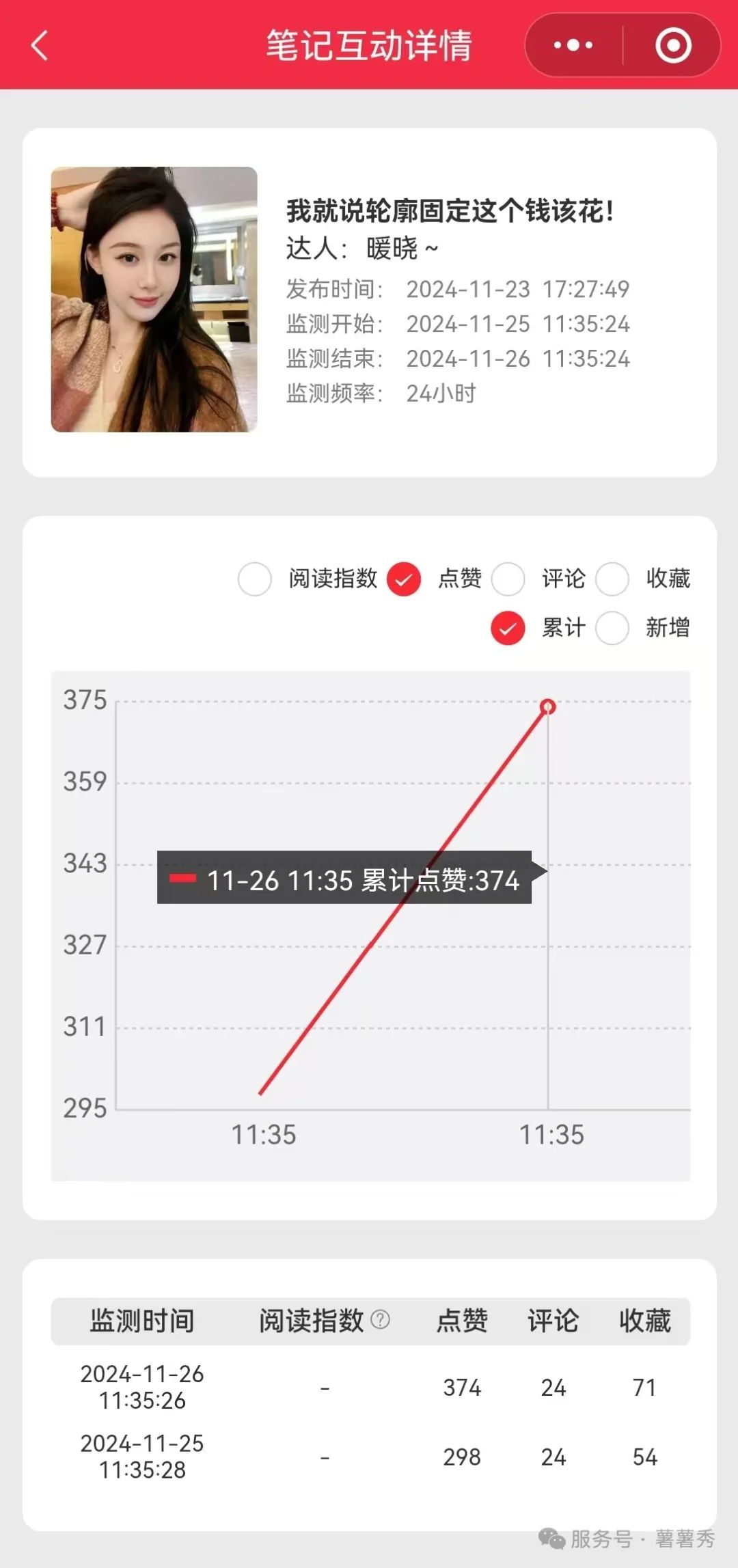Open the 阅读指数 help question mark
Viewport: 738px width, 1568px height.
[380, 1319]
